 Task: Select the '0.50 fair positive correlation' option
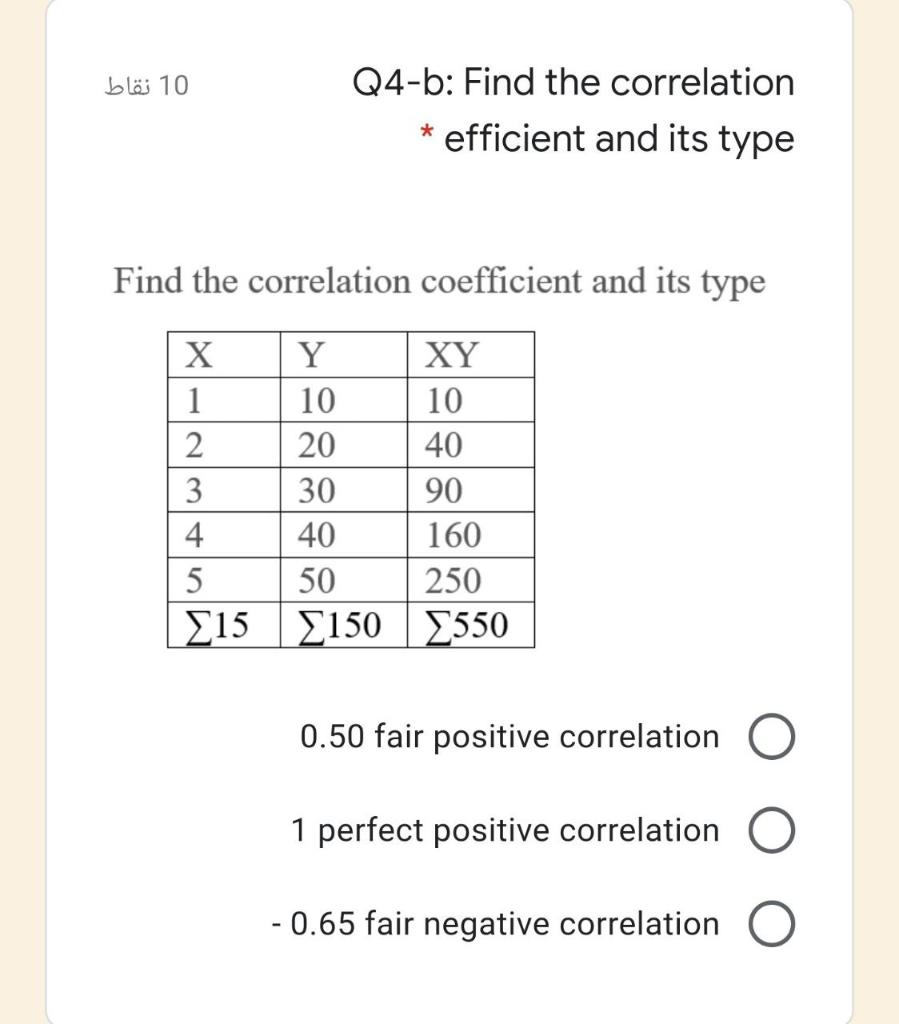pos(508,737)
